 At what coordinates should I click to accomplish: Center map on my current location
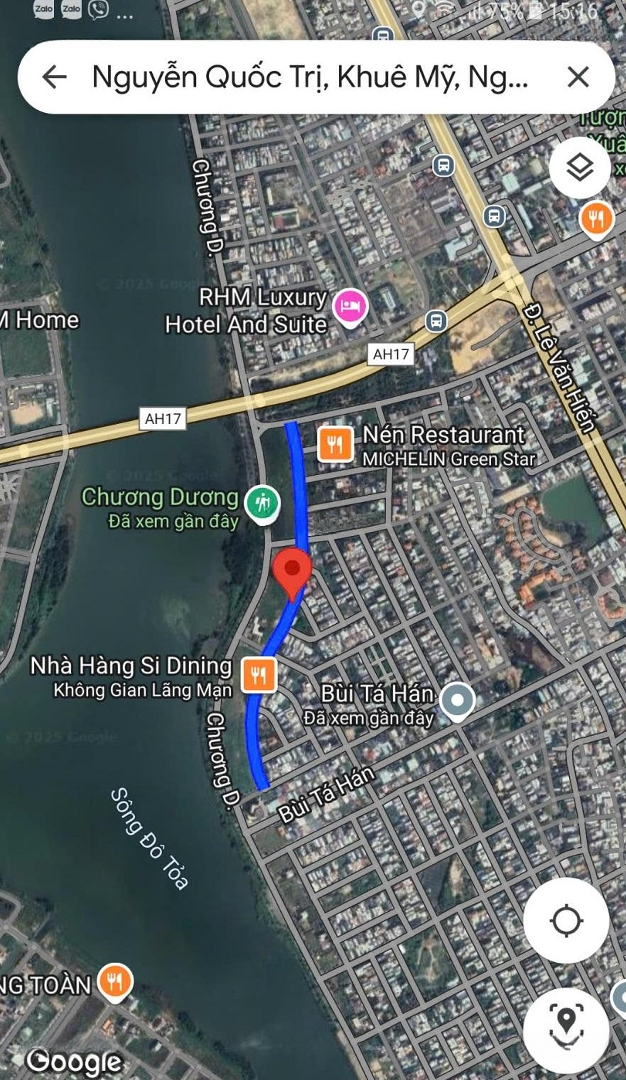(x=566, y=920)
